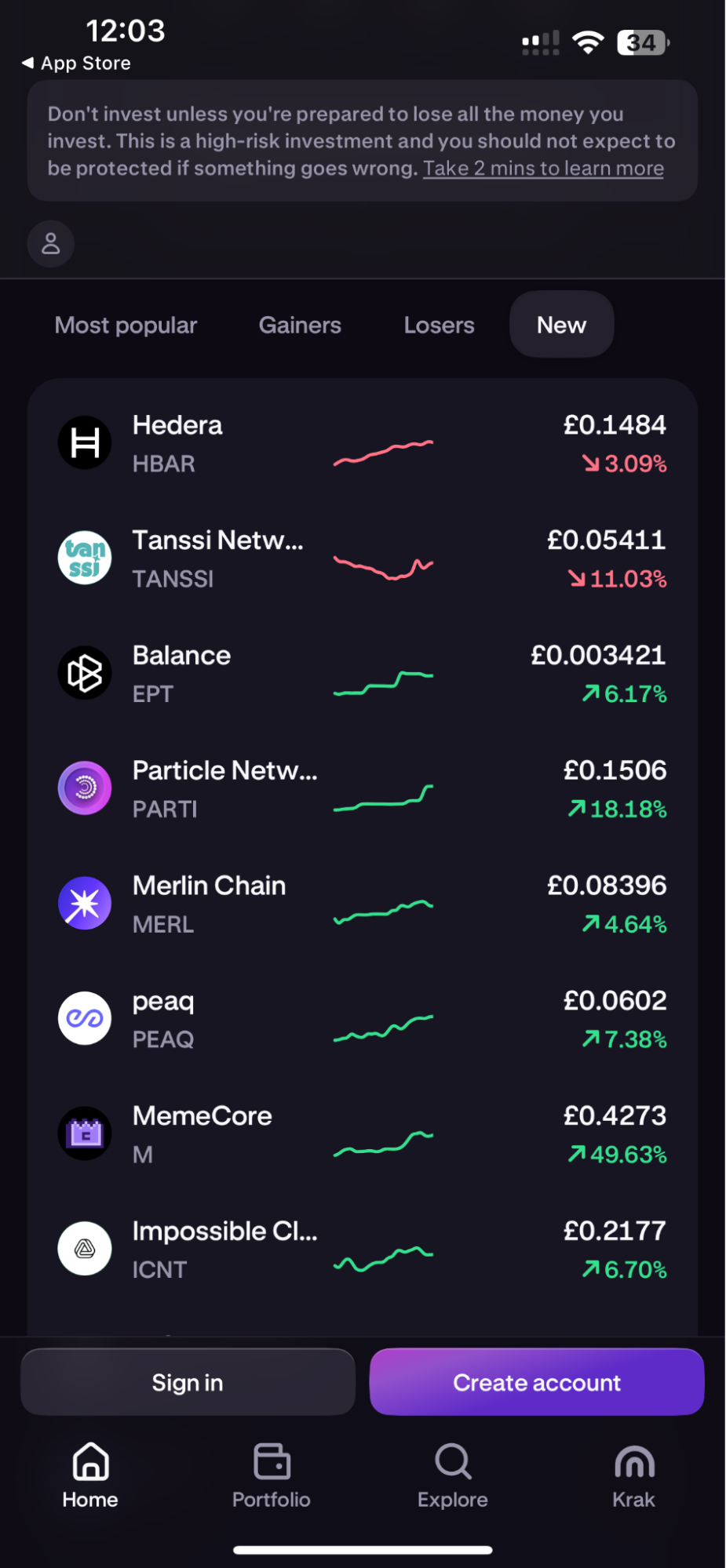Open the Tanssi Network row
Viewport: 726px width, 1568px height.
(x=363, y=559)
